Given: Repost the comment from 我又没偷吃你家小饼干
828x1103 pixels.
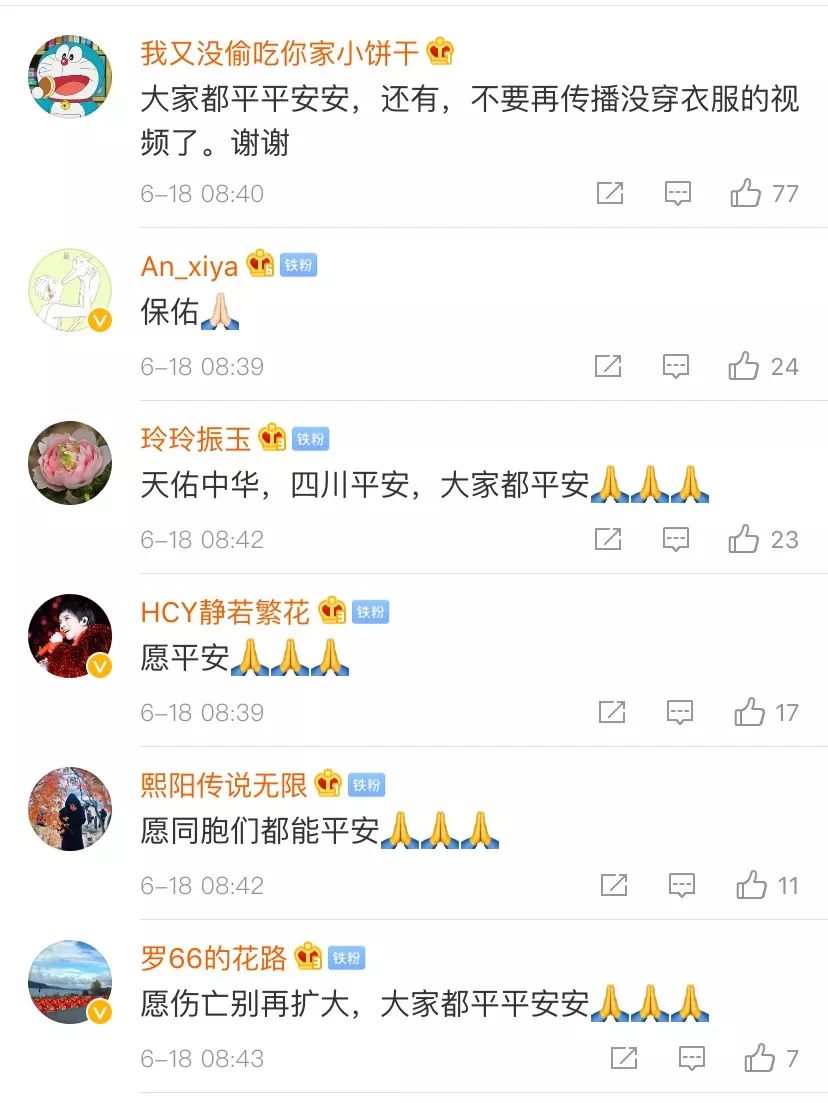Looking at the screenshot, I should pos(610,193).
